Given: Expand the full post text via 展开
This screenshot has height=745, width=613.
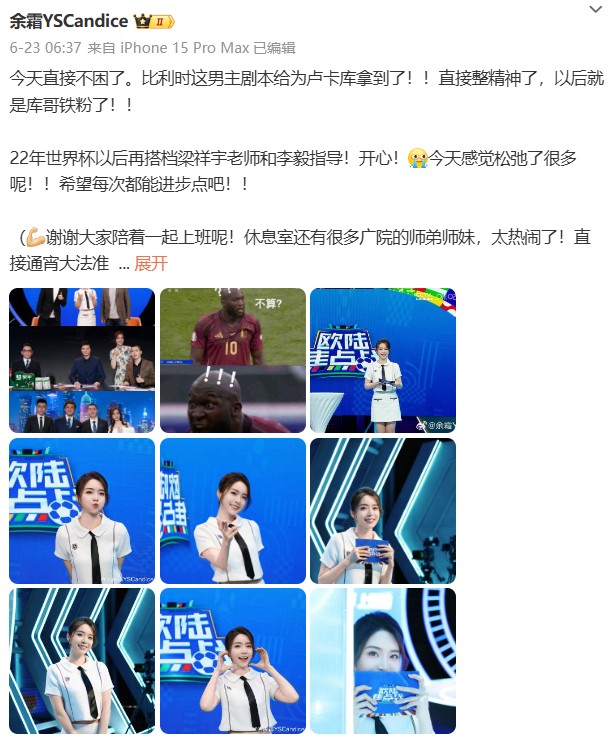Looking at the screenshot, I should click(x=151, y=264).
